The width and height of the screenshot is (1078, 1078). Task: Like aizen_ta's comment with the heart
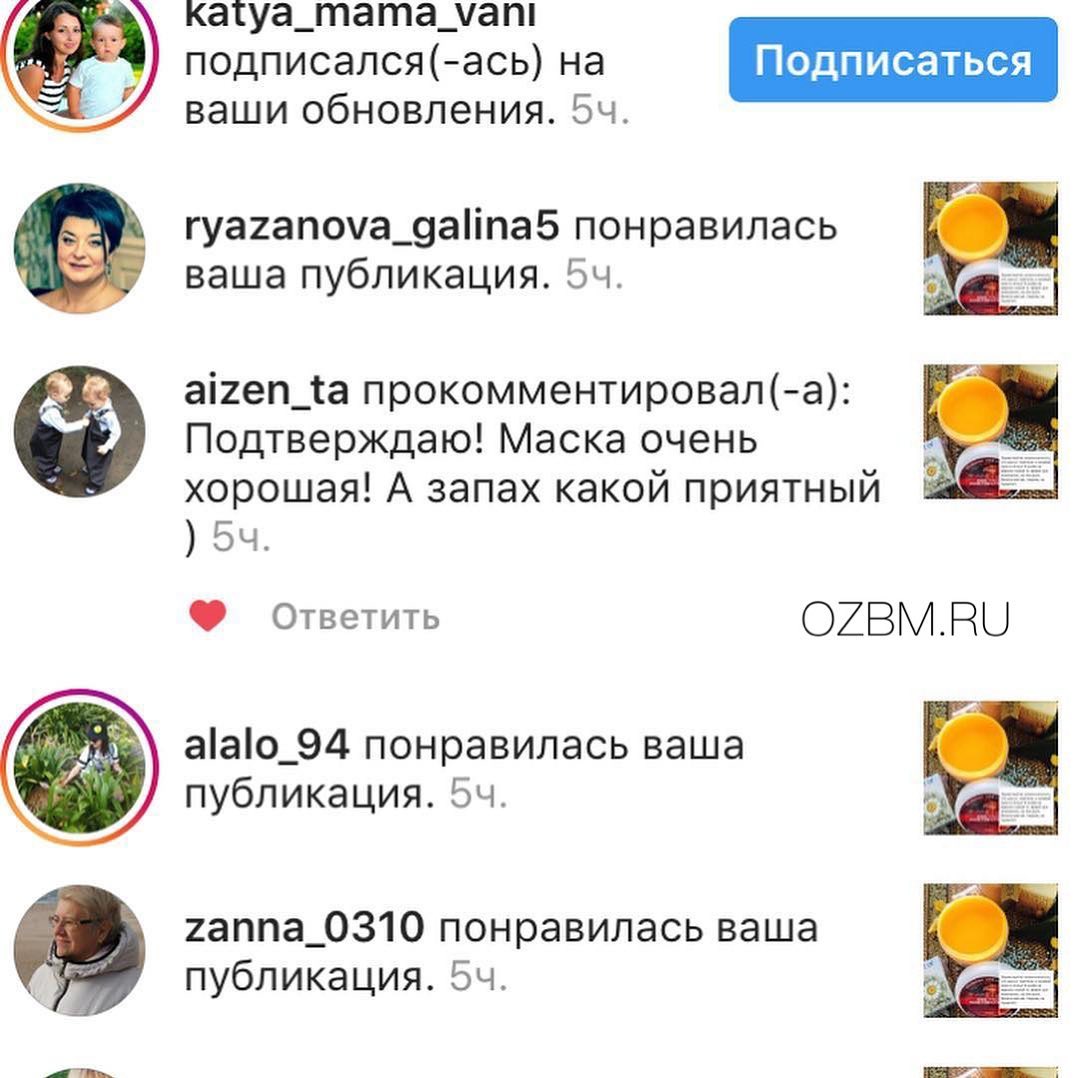coord(208,616)
